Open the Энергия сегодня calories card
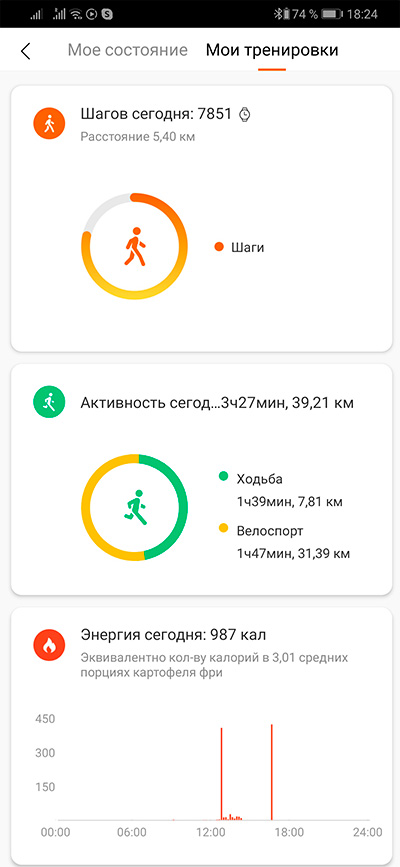400x867 pixels. (200, 736)
